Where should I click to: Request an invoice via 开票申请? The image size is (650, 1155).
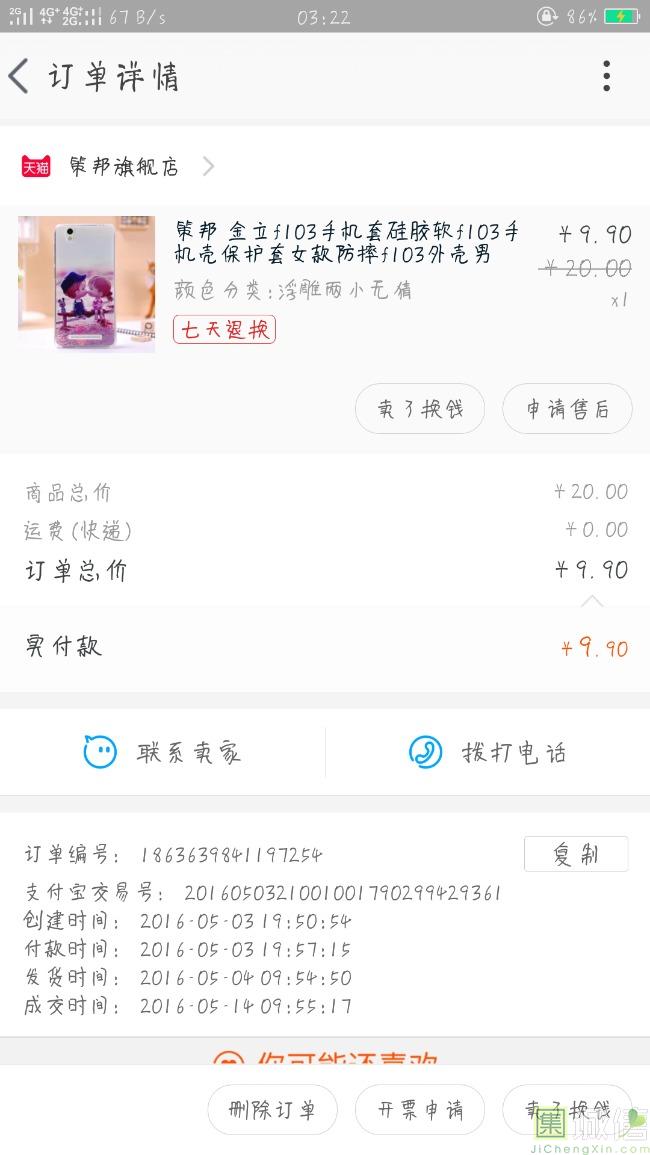[x=420, y=1109]
